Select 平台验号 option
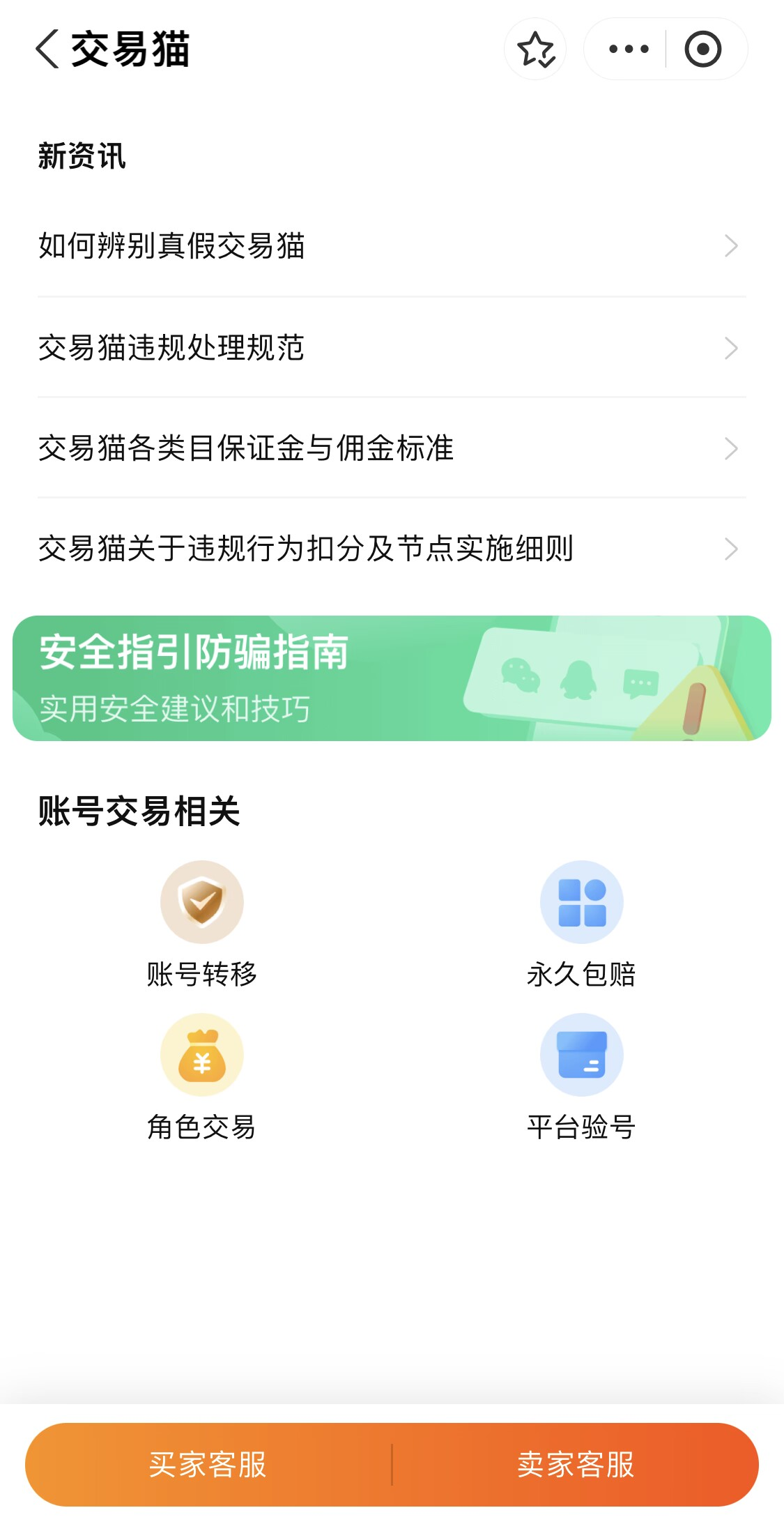The width and height of the screenshot is (784, 1524). coord(581,1076)
